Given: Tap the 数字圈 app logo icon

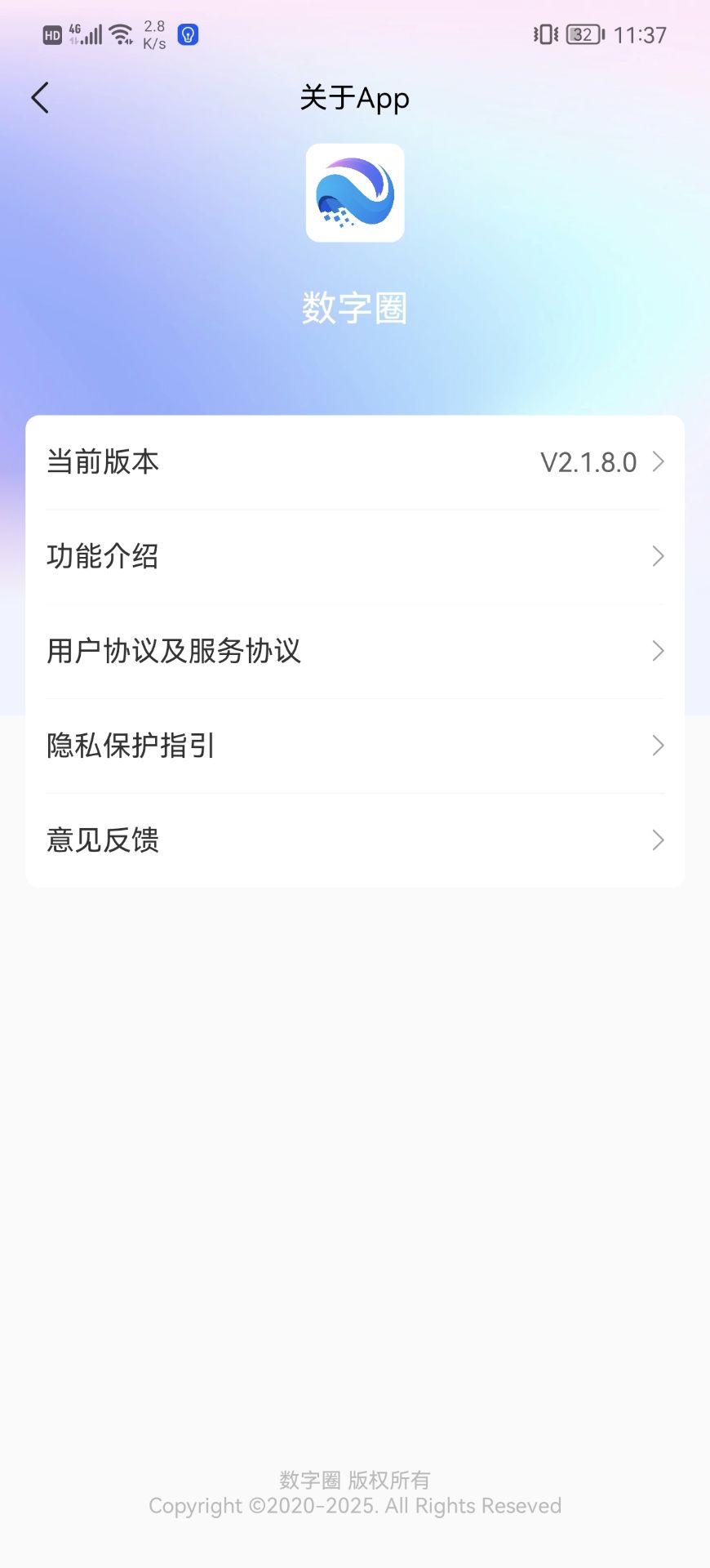Looking at the screenshot, I should 354,194.
